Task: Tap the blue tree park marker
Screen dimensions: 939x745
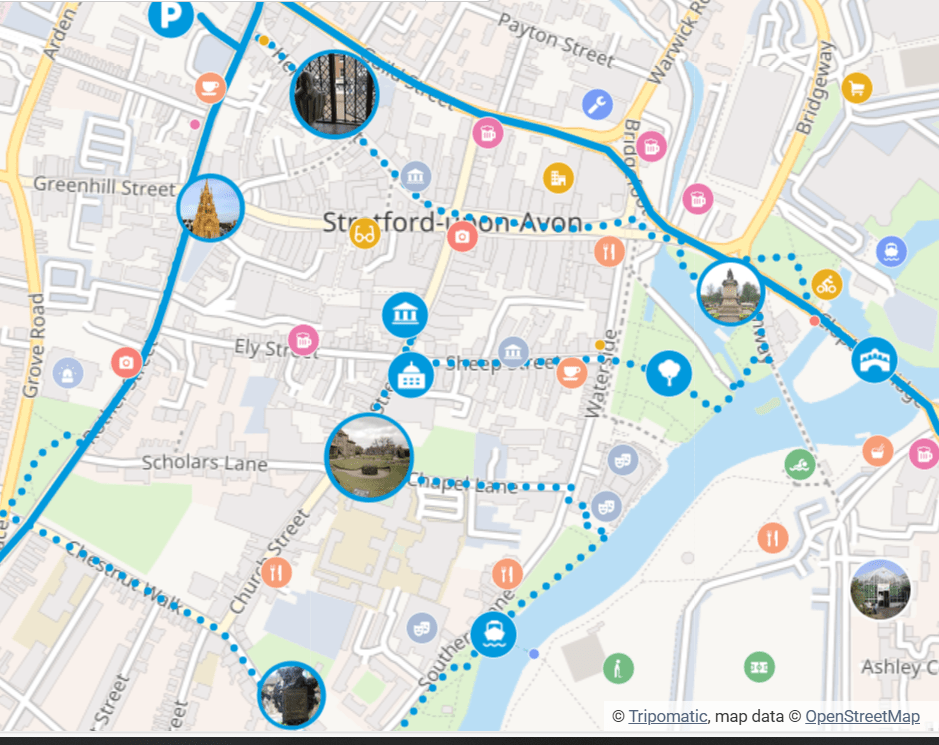Action: pos(669,373)
